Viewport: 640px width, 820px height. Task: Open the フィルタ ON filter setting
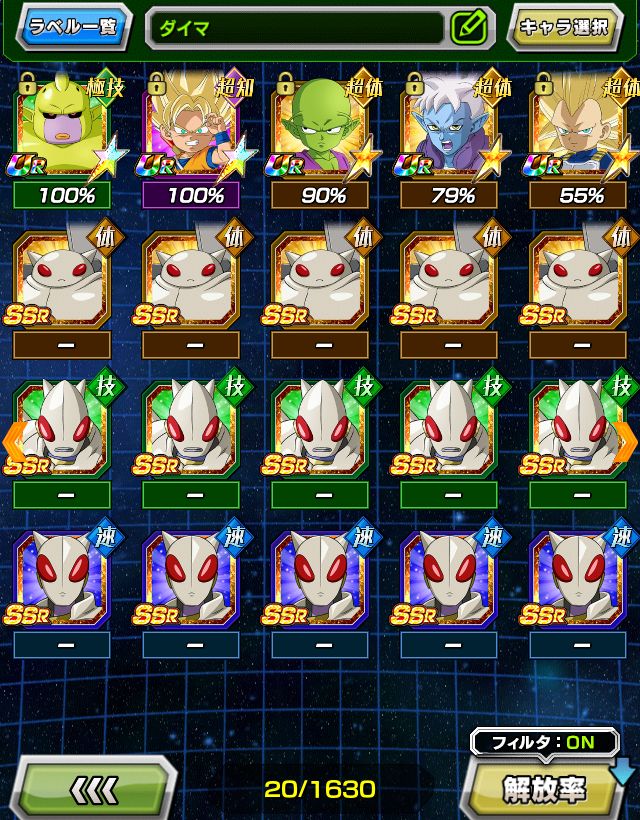coord(542,743)
